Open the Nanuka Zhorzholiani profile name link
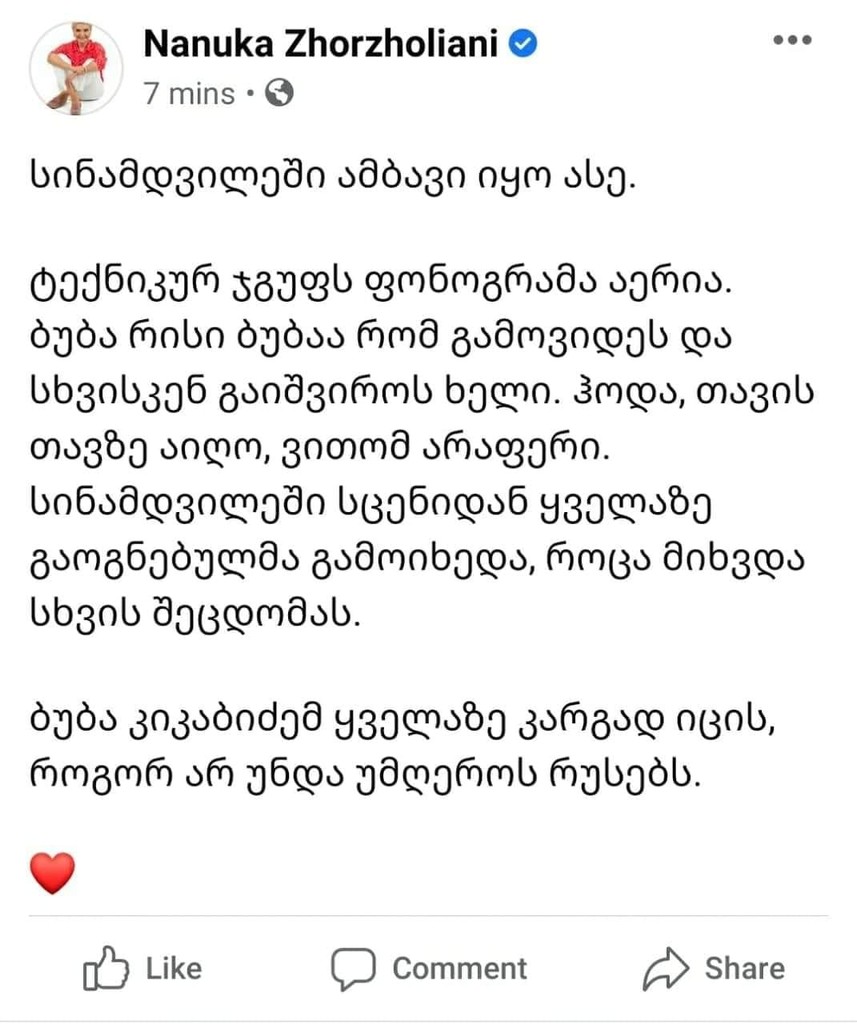 tap(321, 43)
